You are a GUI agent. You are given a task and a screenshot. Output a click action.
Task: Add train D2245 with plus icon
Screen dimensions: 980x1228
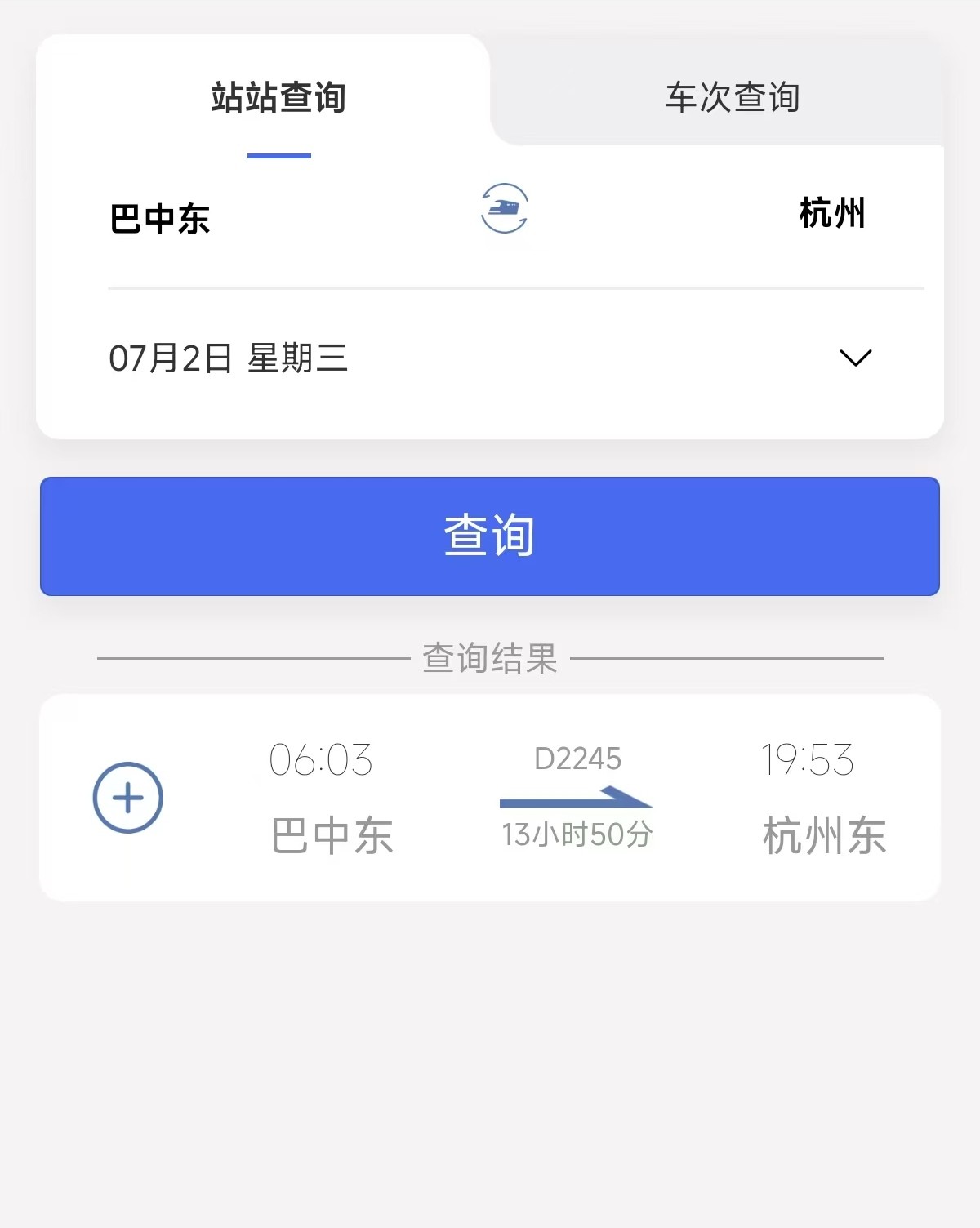pos(128,798)
